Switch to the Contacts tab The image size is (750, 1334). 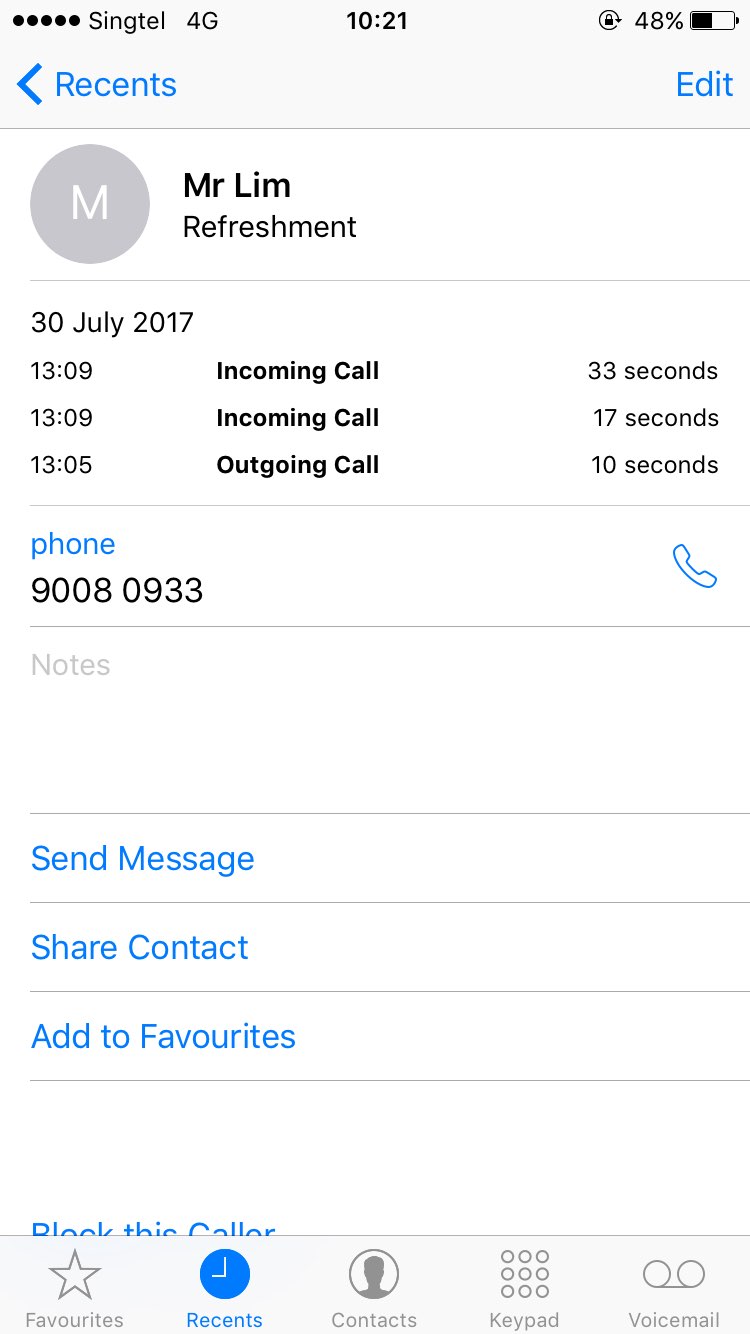coord(374,1288)
